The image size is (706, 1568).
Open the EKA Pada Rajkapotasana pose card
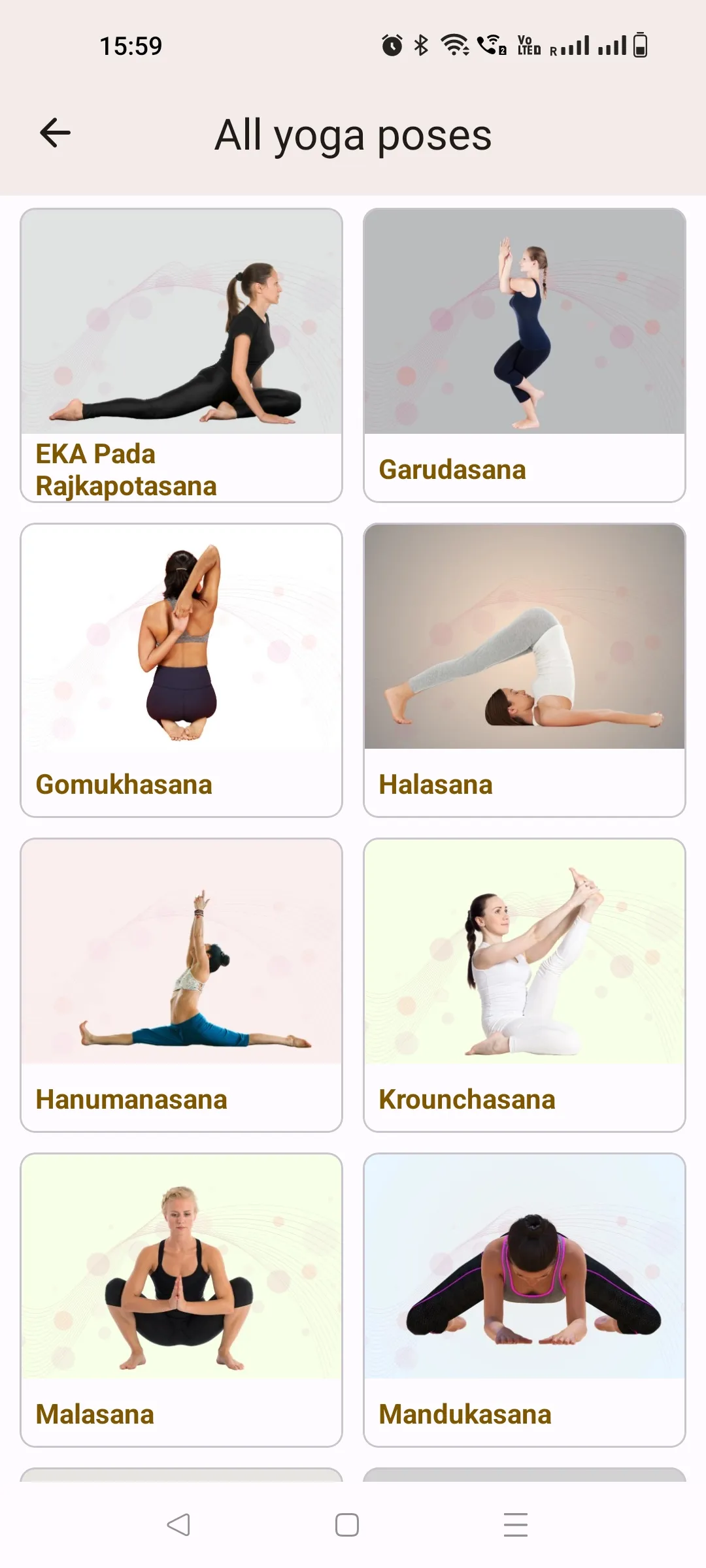[181, 355]
